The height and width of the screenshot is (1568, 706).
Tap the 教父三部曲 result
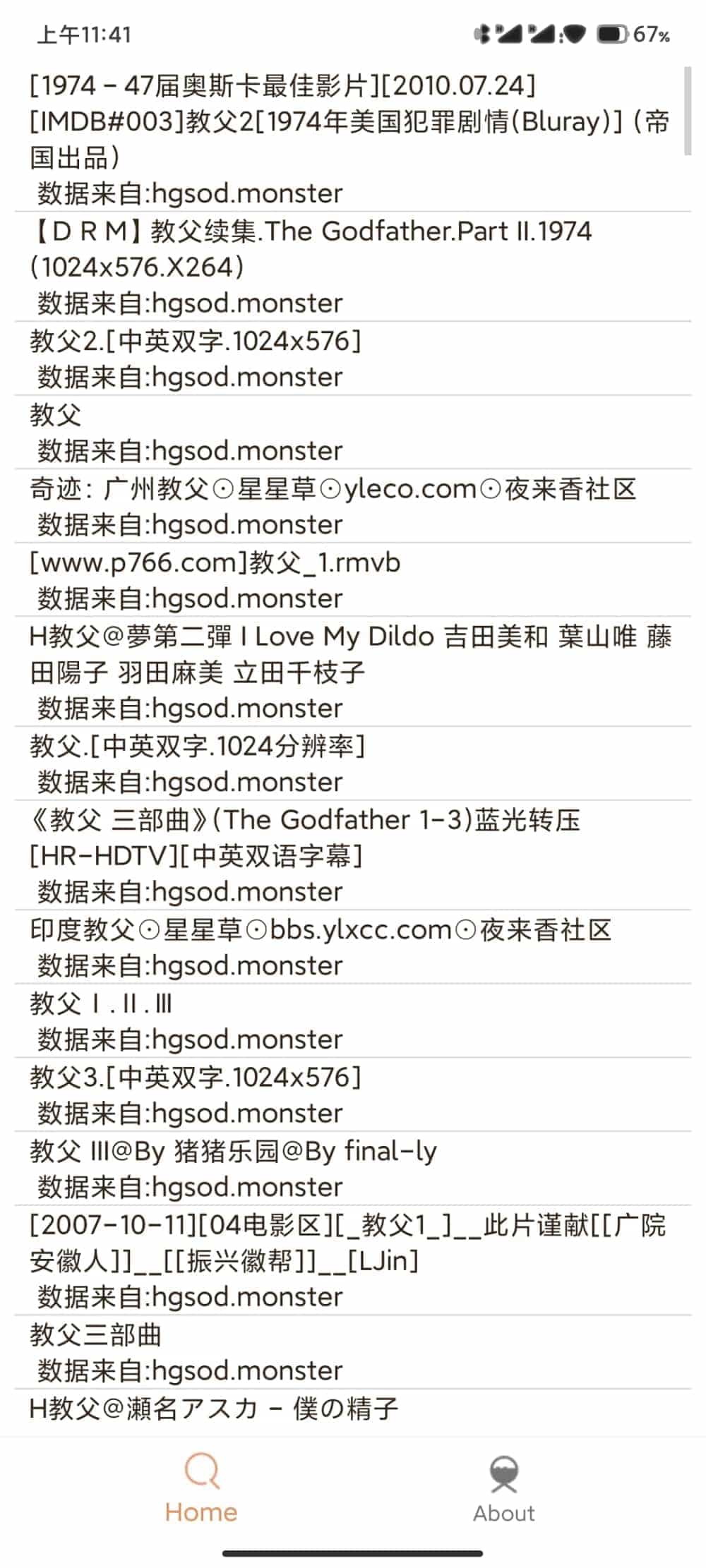tap(96, 1335)
